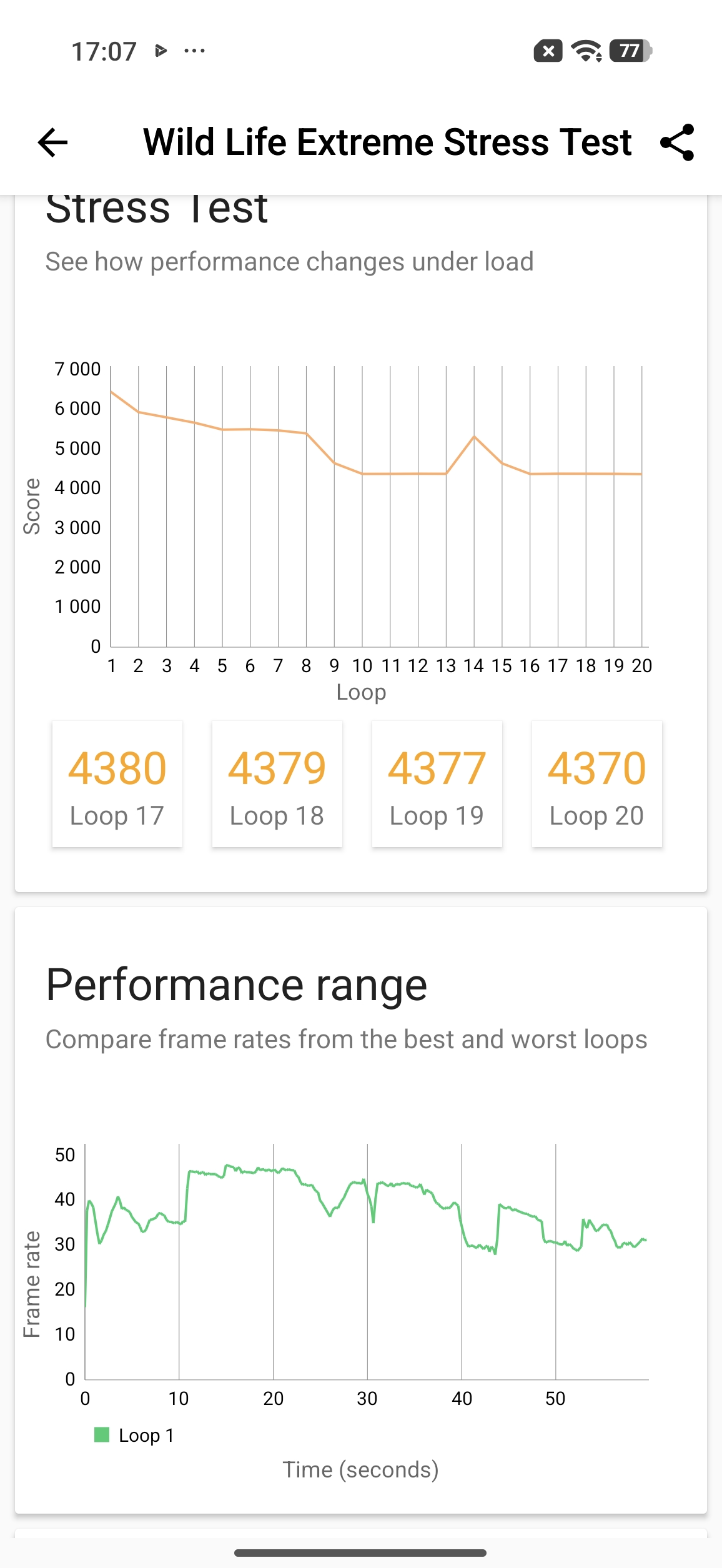
Task: Go back from the stress test results
Action: coord(52,142)
